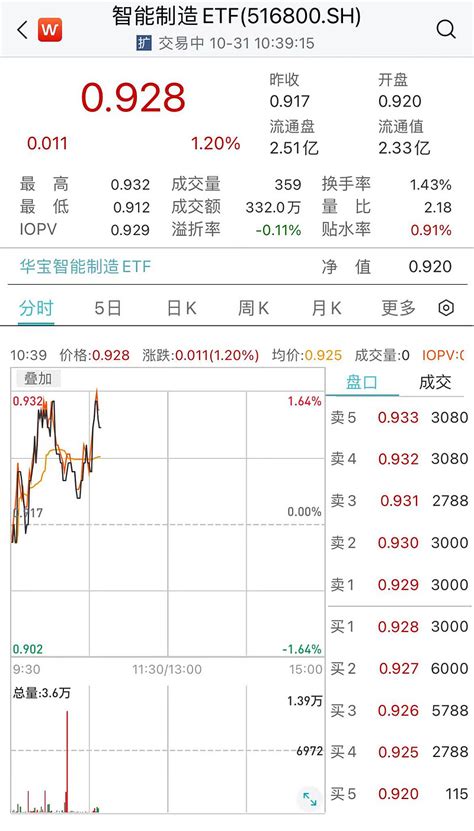This screenshot has width=474, height=831.
Task: Switch to the 分时 chart tab
Action: point(36,307)
